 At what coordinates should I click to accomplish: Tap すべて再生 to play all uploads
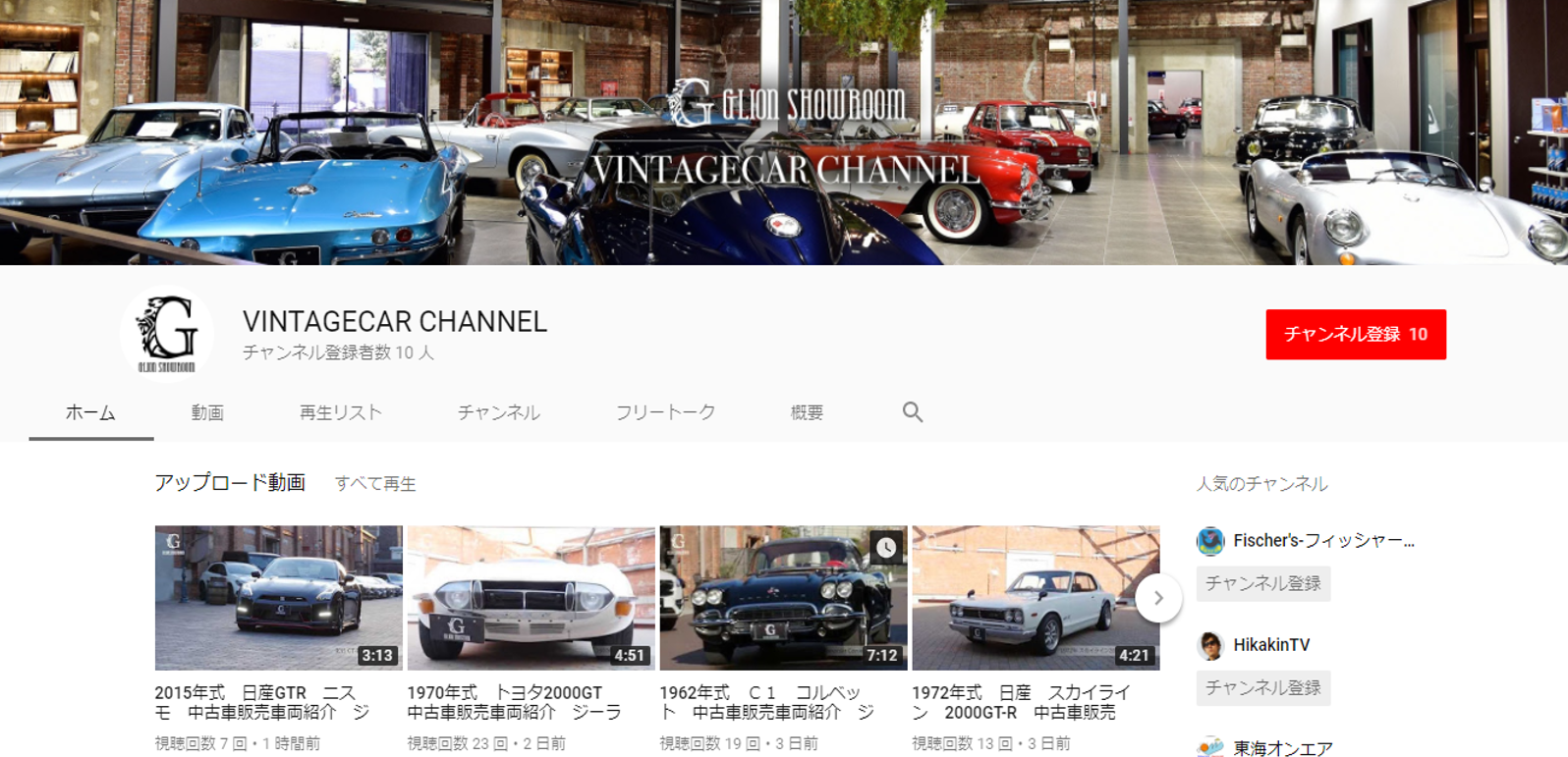[375, 483]
